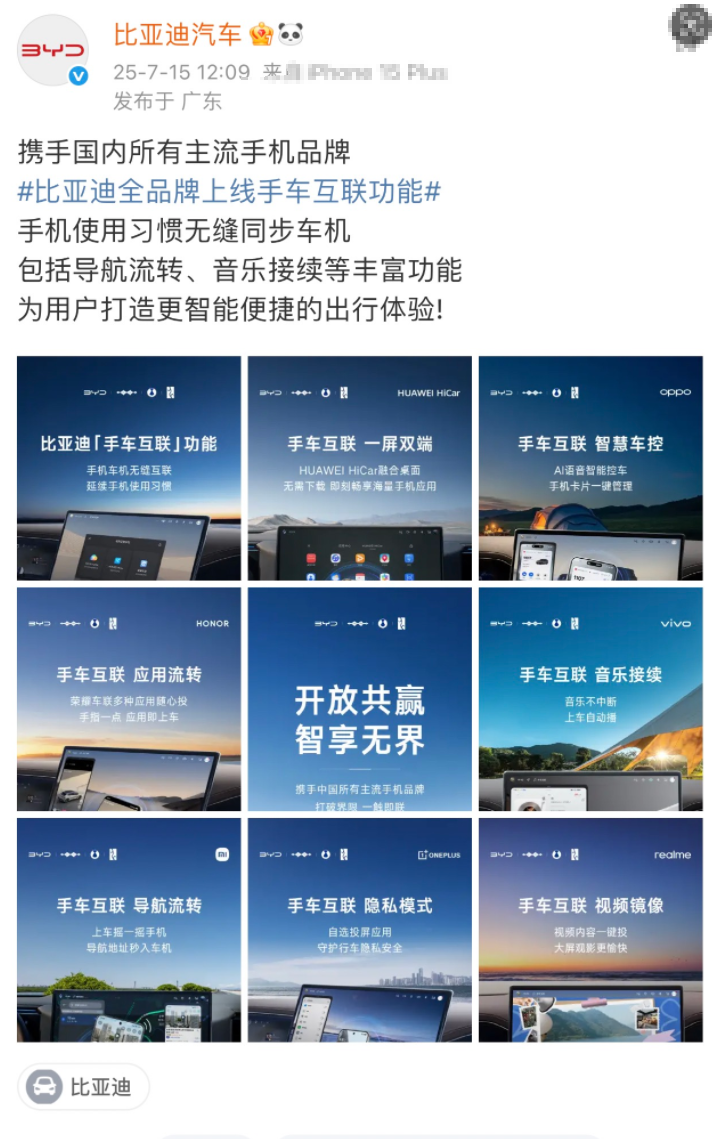The width and height of the screenshot is (718, 1139).
Task: View the 开放共赢 智享无界 image
Action: pyautogui.click(x=360, y=699)
